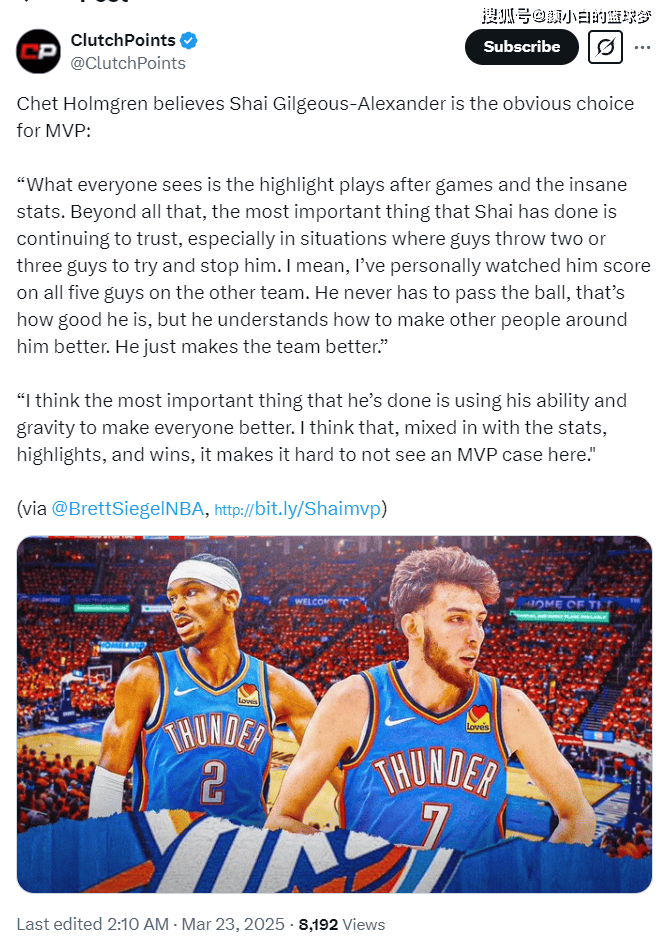Open the Grok explain icon
666x946 pixels.
click(x=605, y=47)
